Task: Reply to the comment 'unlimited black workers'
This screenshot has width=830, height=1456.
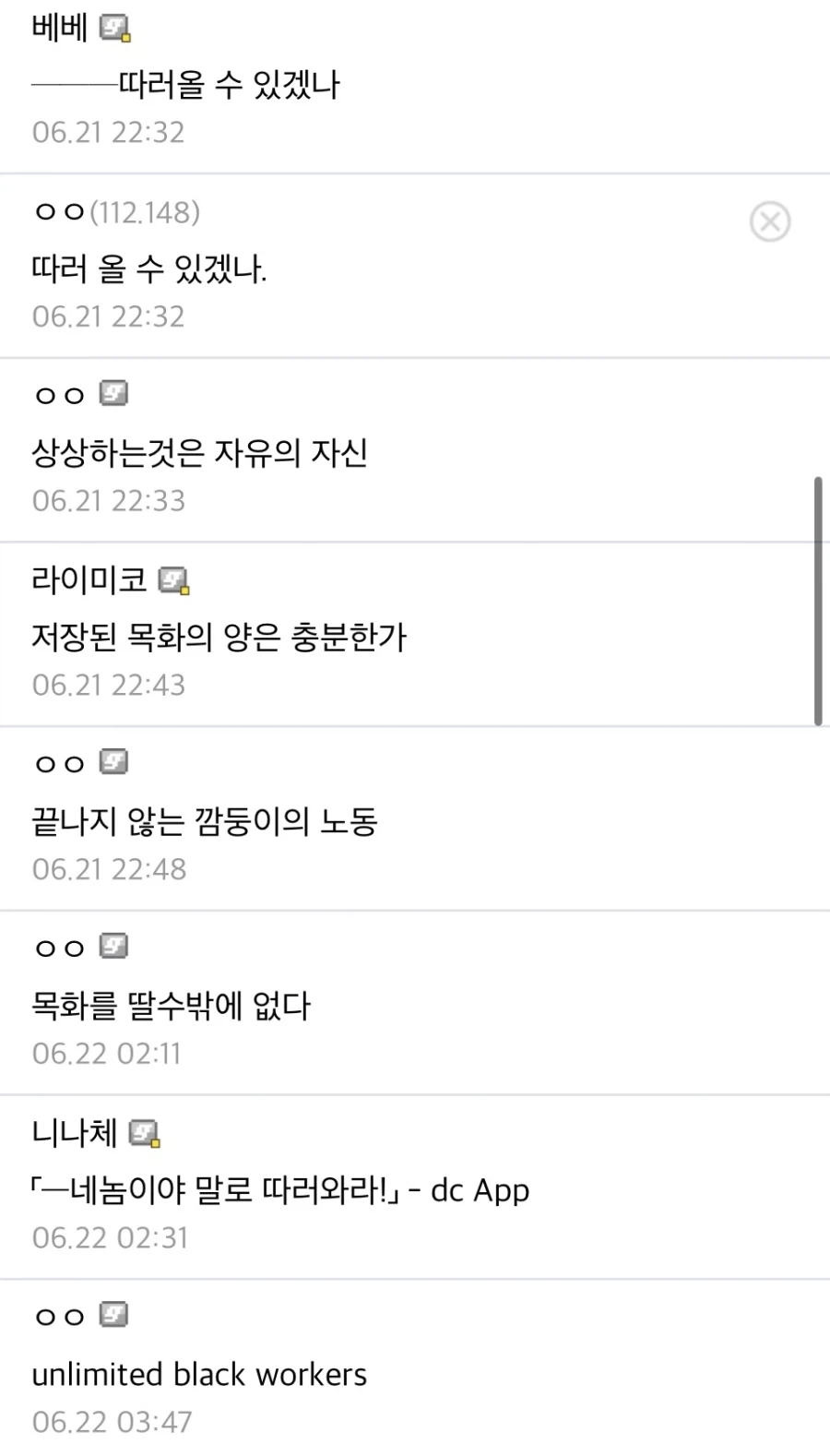Action: pyautogui.click(x=199, y=1374)
